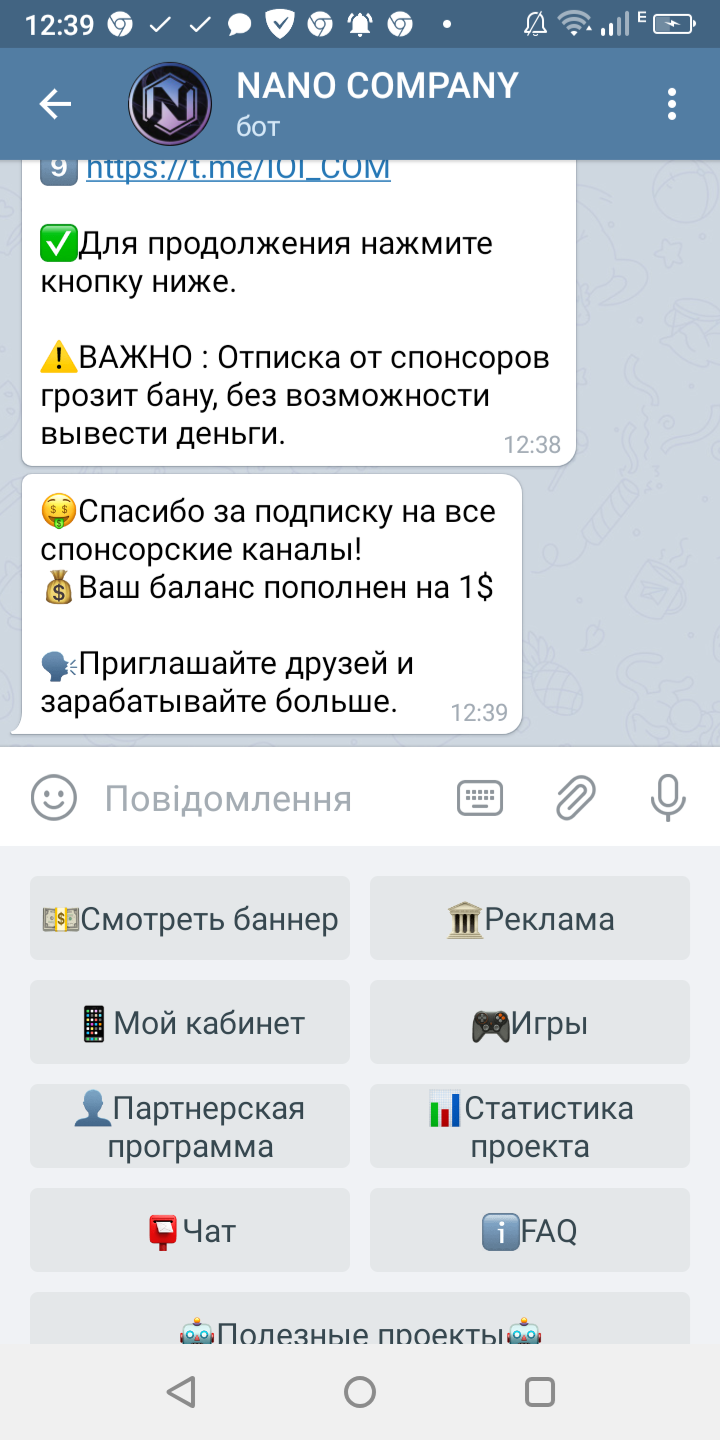The width and height of the screenshot is (720, 1440).
Task: Join the Чат
Action: point(190,1230)
